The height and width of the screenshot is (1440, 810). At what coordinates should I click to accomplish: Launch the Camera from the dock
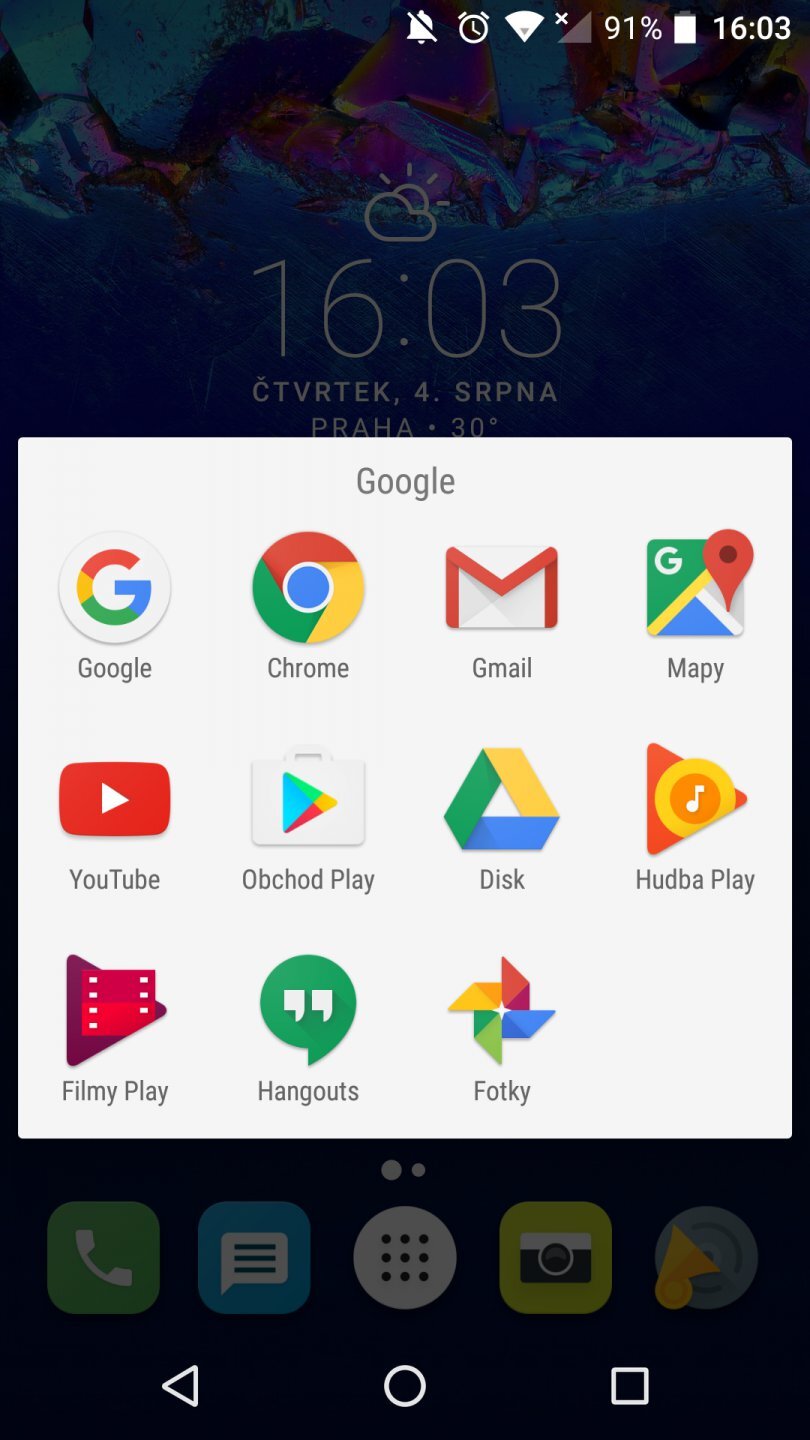pyautogui.click(x=555, y=1257)
